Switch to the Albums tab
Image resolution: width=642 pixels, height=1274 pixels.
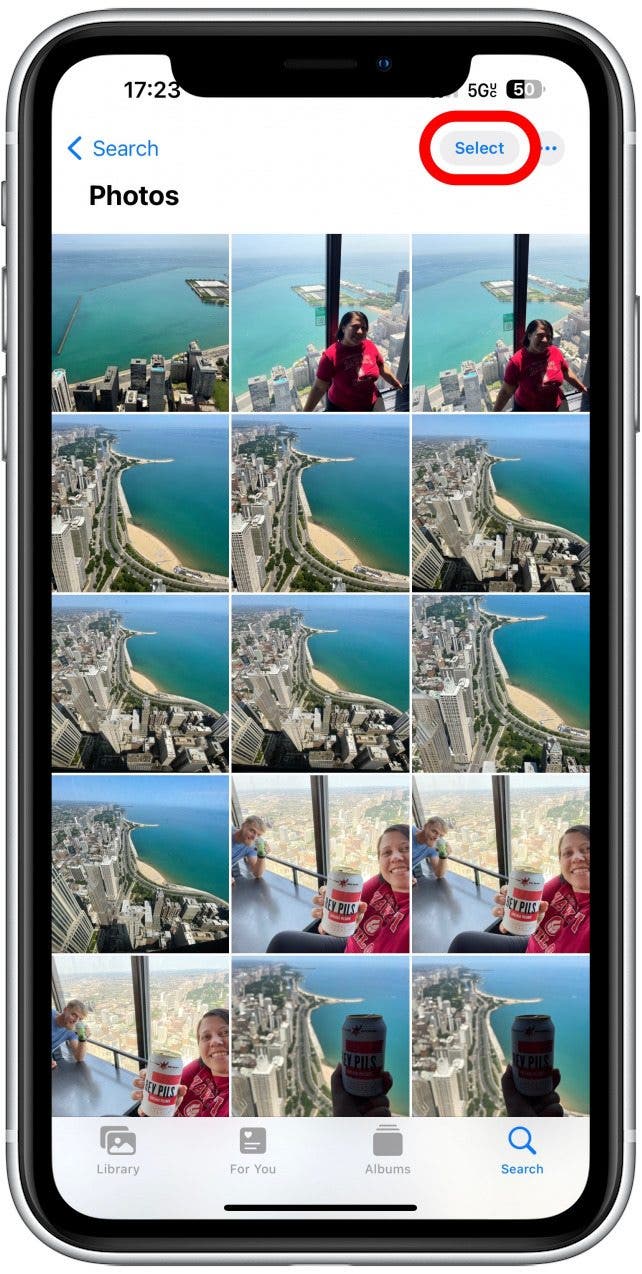pos(387,1151)
